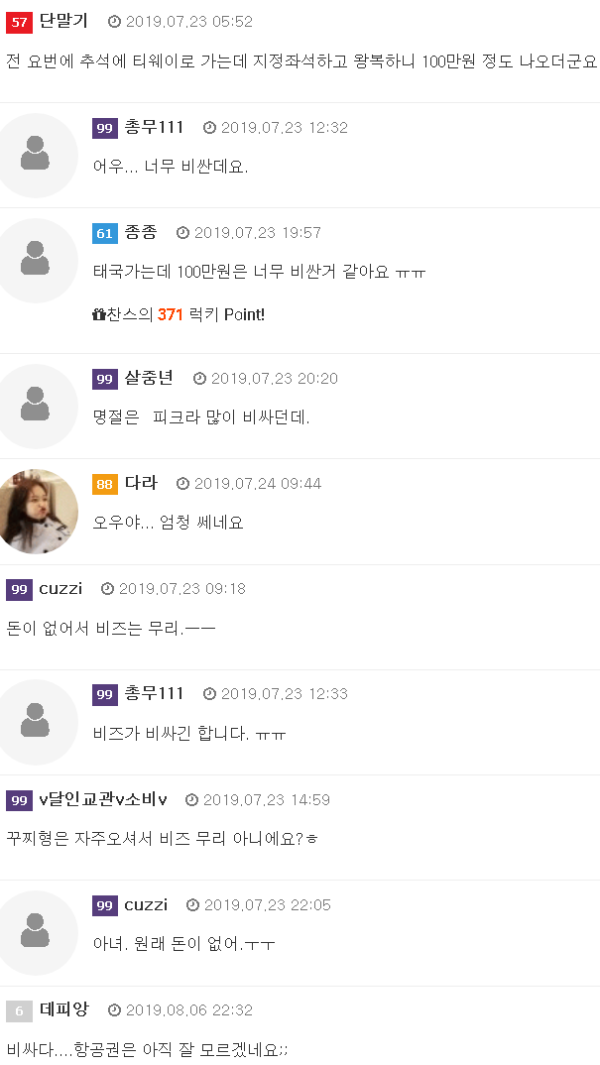Open 단말기's profile from the username

pos(64,21)
